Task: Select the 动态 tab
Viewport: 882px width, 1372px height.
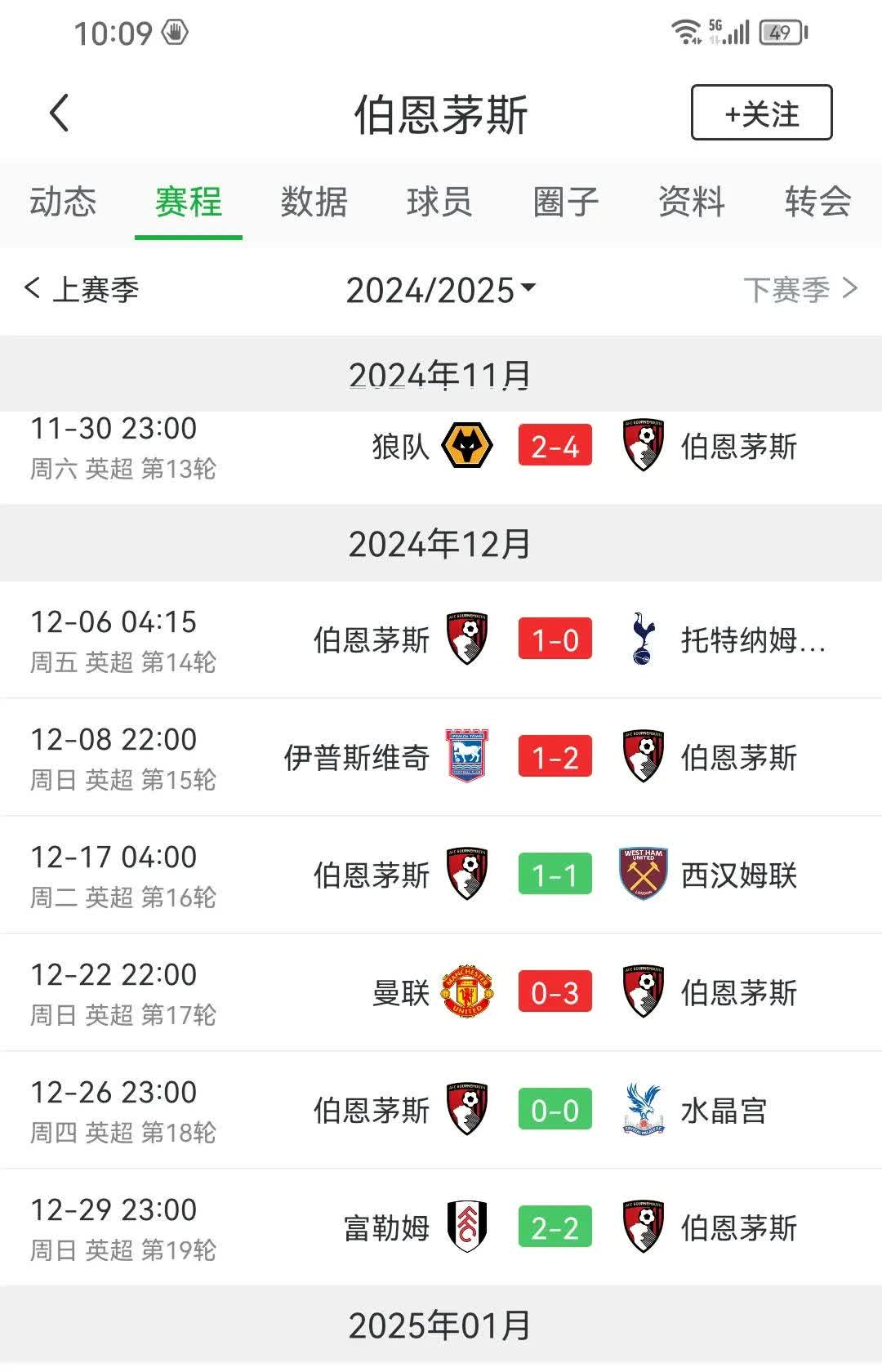Action: (65, 203)
